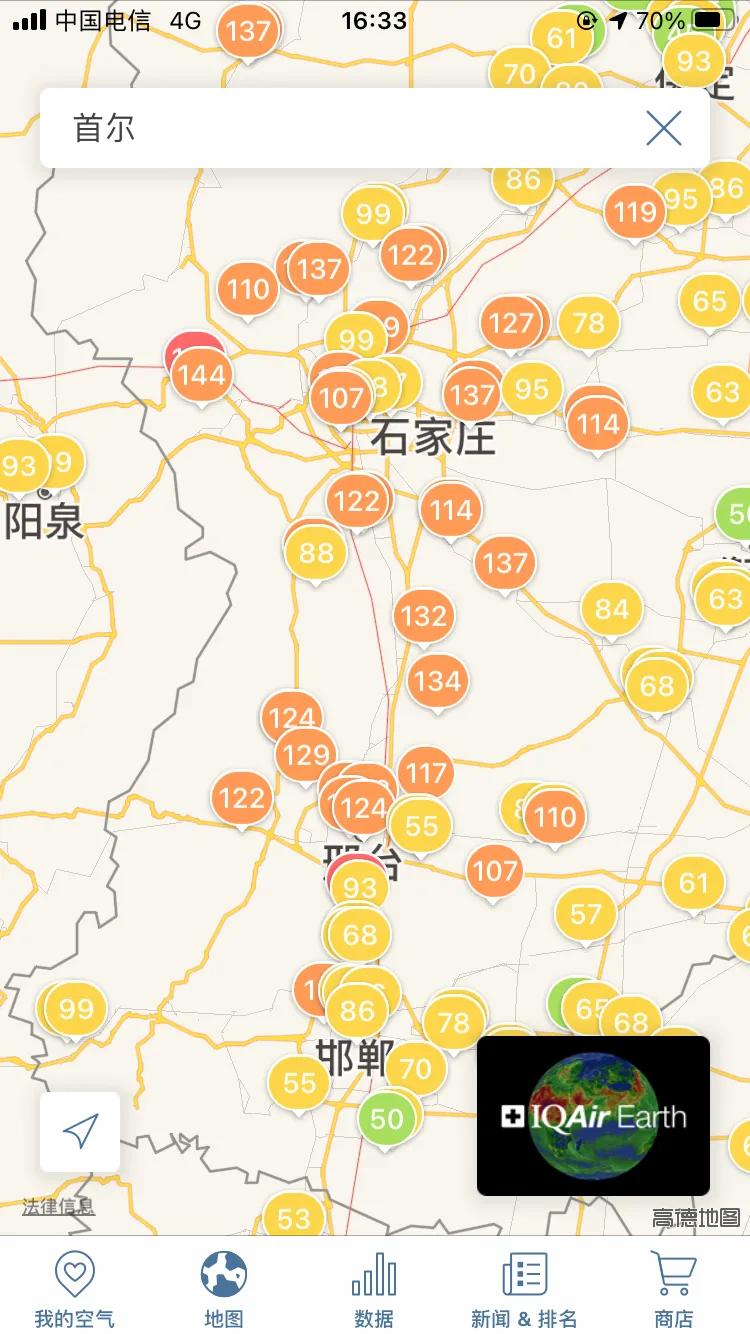
Task: Tap the location arrow button on map
Action: tap(78, 1131)
